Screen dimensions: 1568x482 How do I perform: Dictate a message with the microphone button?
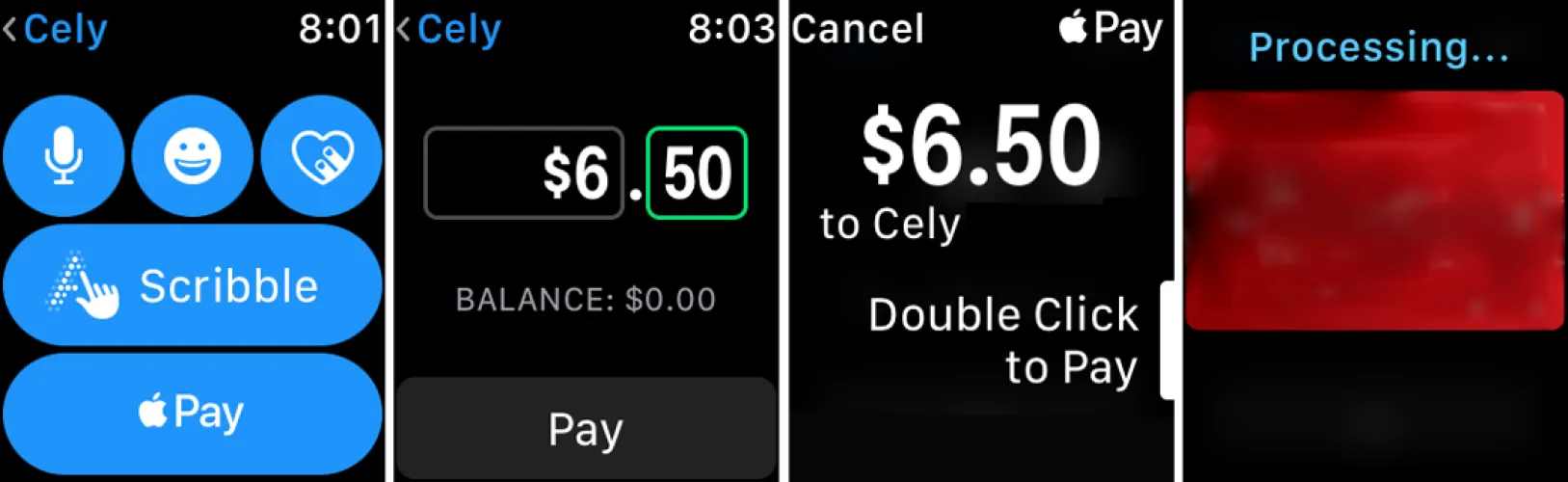pyautogui.click(x=64, y=156)
